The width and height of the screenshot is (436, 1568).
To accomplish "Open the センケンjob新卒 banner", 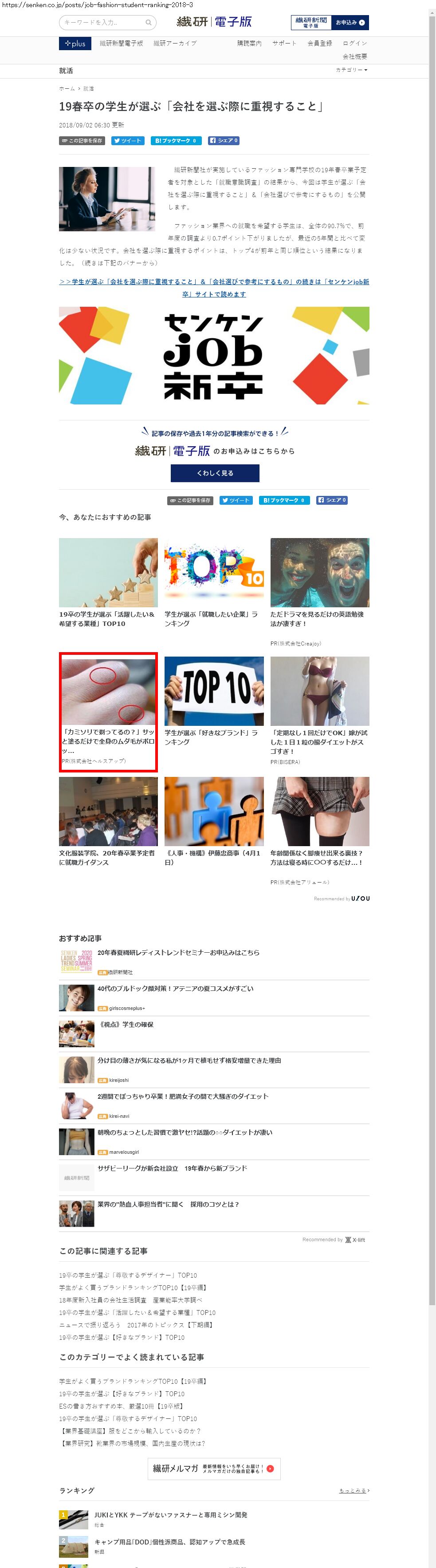I will click(214, 356).
